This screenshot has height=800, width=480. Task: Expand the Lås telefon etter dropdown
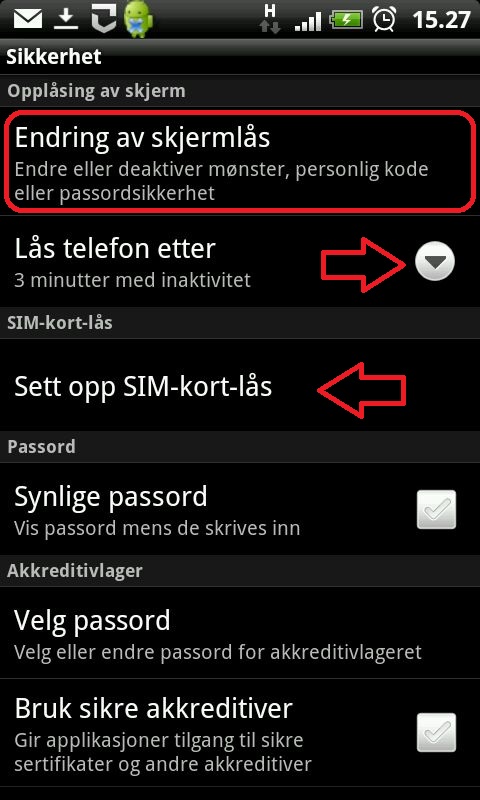tap(435, 261)
